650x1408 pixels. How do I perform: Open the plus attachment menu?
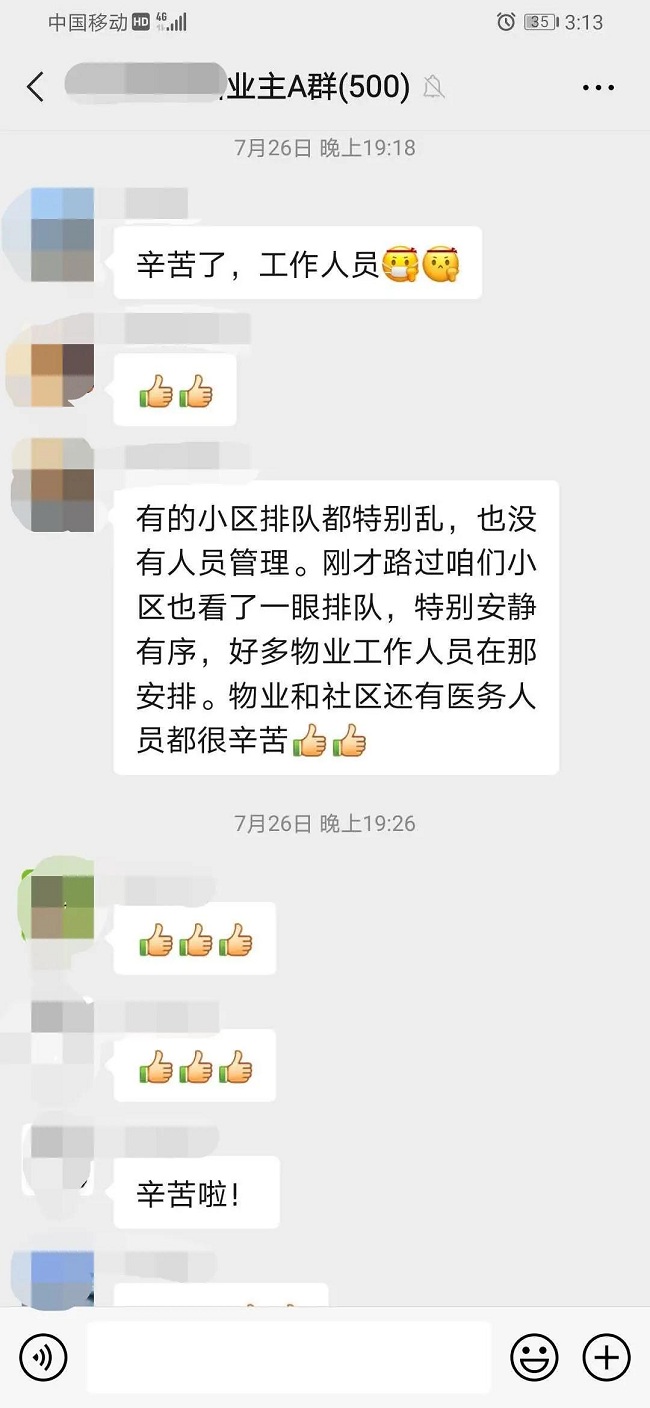pos(606,1357)
